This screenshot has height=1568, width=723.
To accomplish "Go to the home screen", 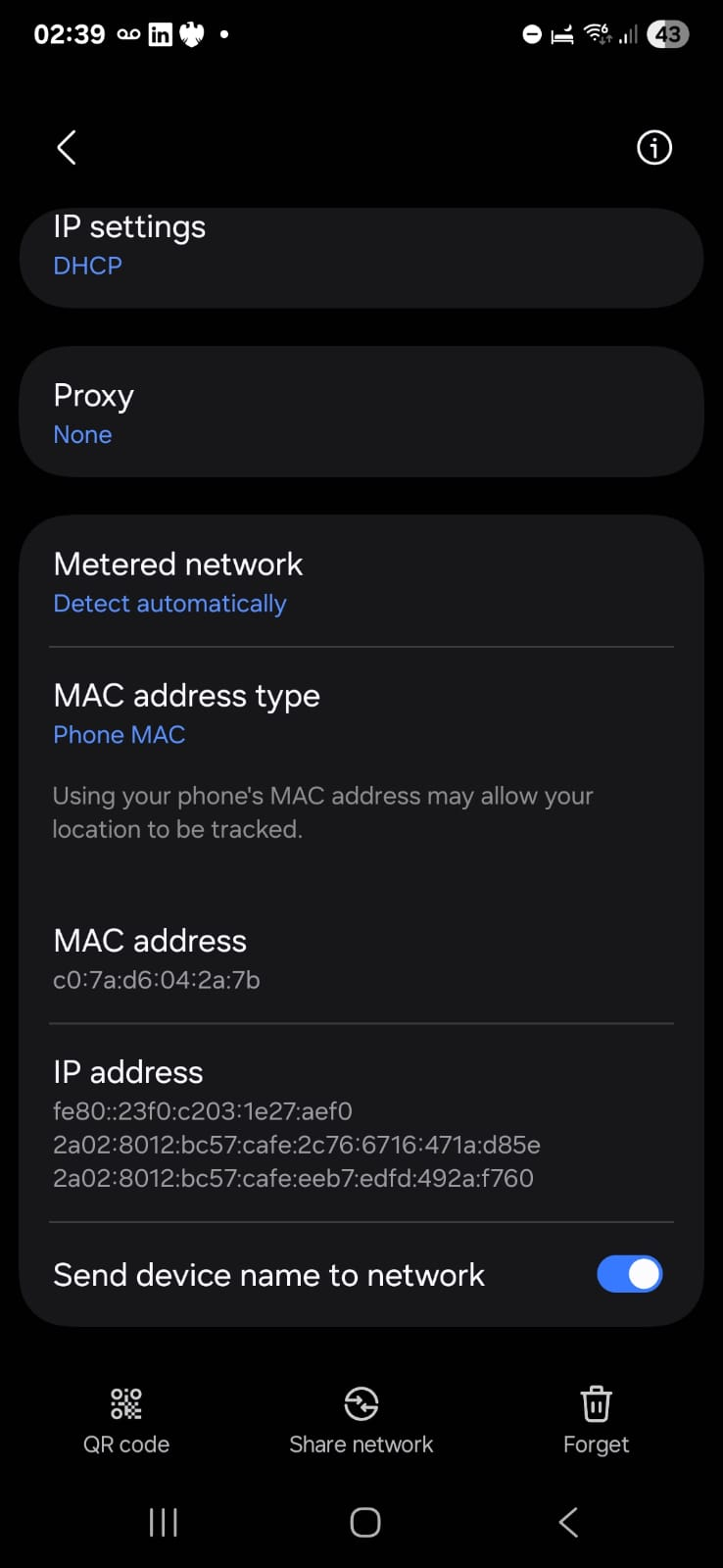I will click(x=365, y=1522).
